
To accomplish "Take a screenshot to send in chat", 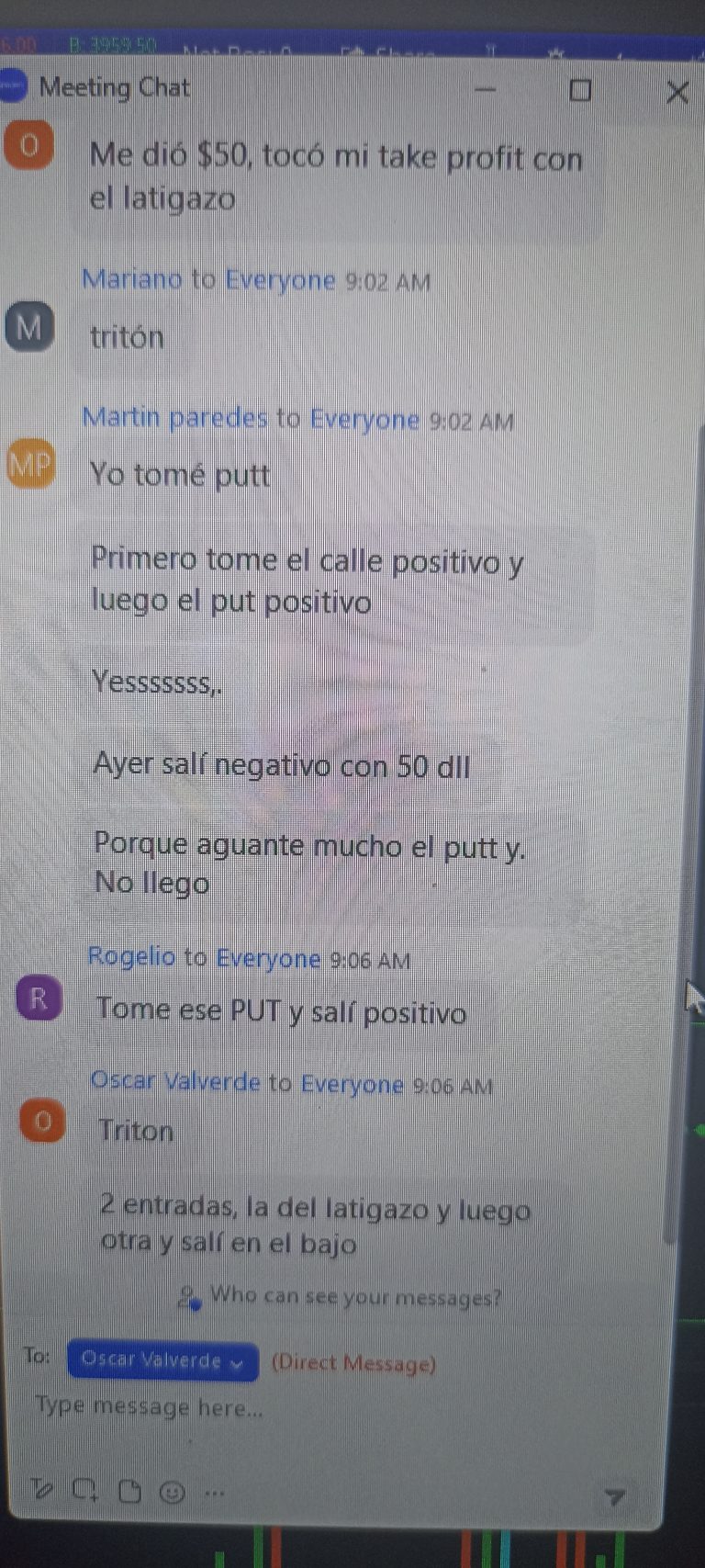I will tap(85, 1490).
